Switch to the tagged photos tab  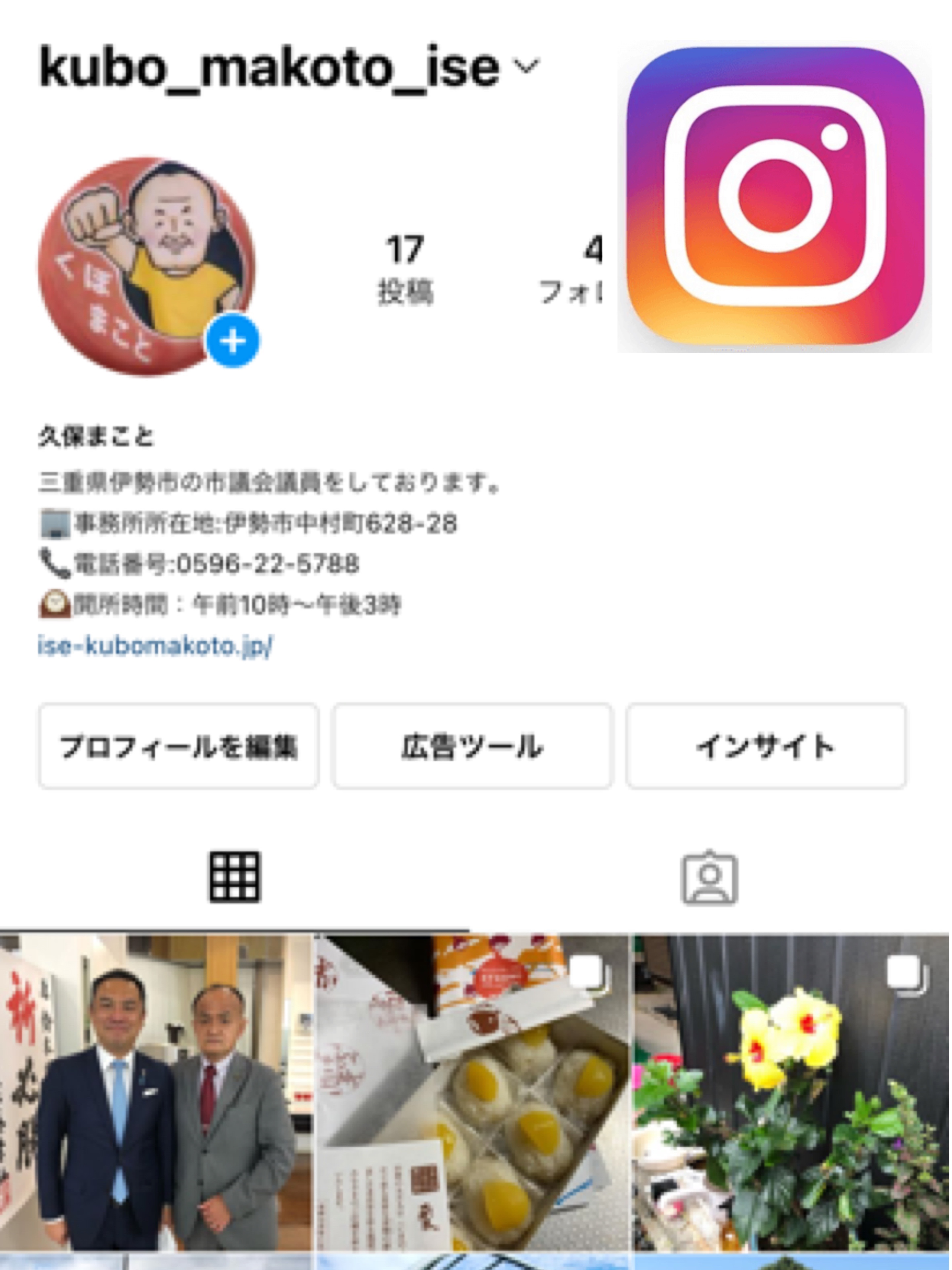pyautogui.click(x=709, y=877)
